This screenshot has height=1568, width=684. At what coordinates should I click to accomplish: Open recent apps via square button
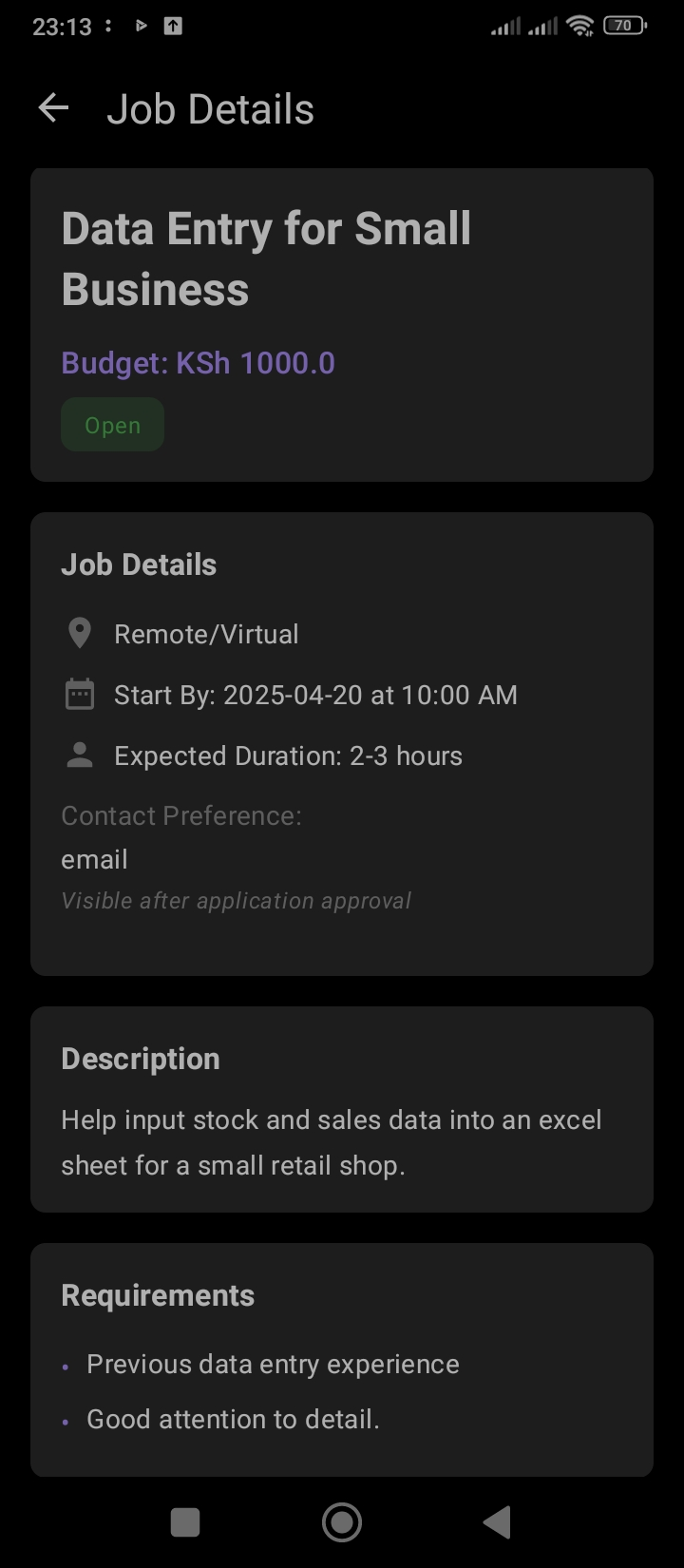(185, 1522)
